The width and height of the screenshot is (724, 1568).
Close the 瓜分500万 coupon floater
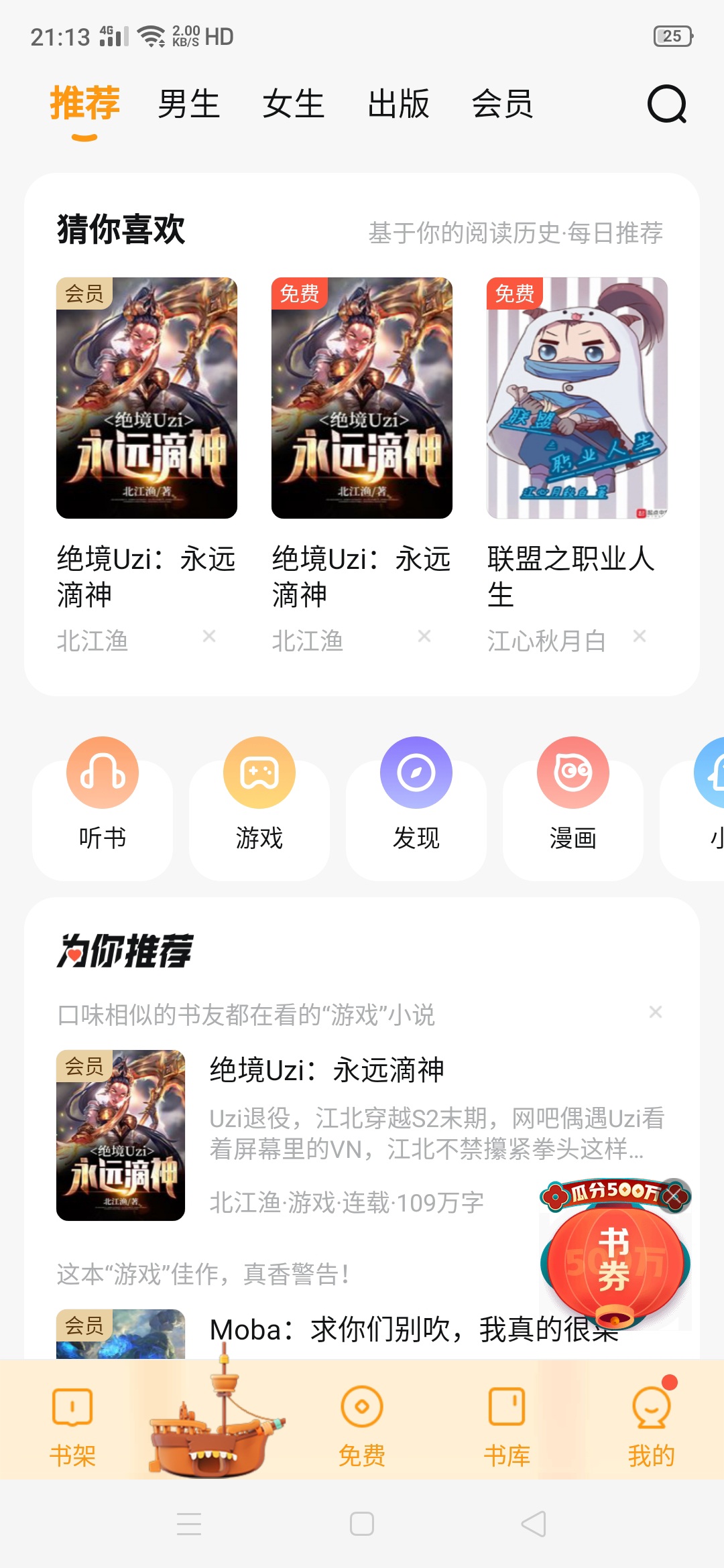tap(676, 1195)
